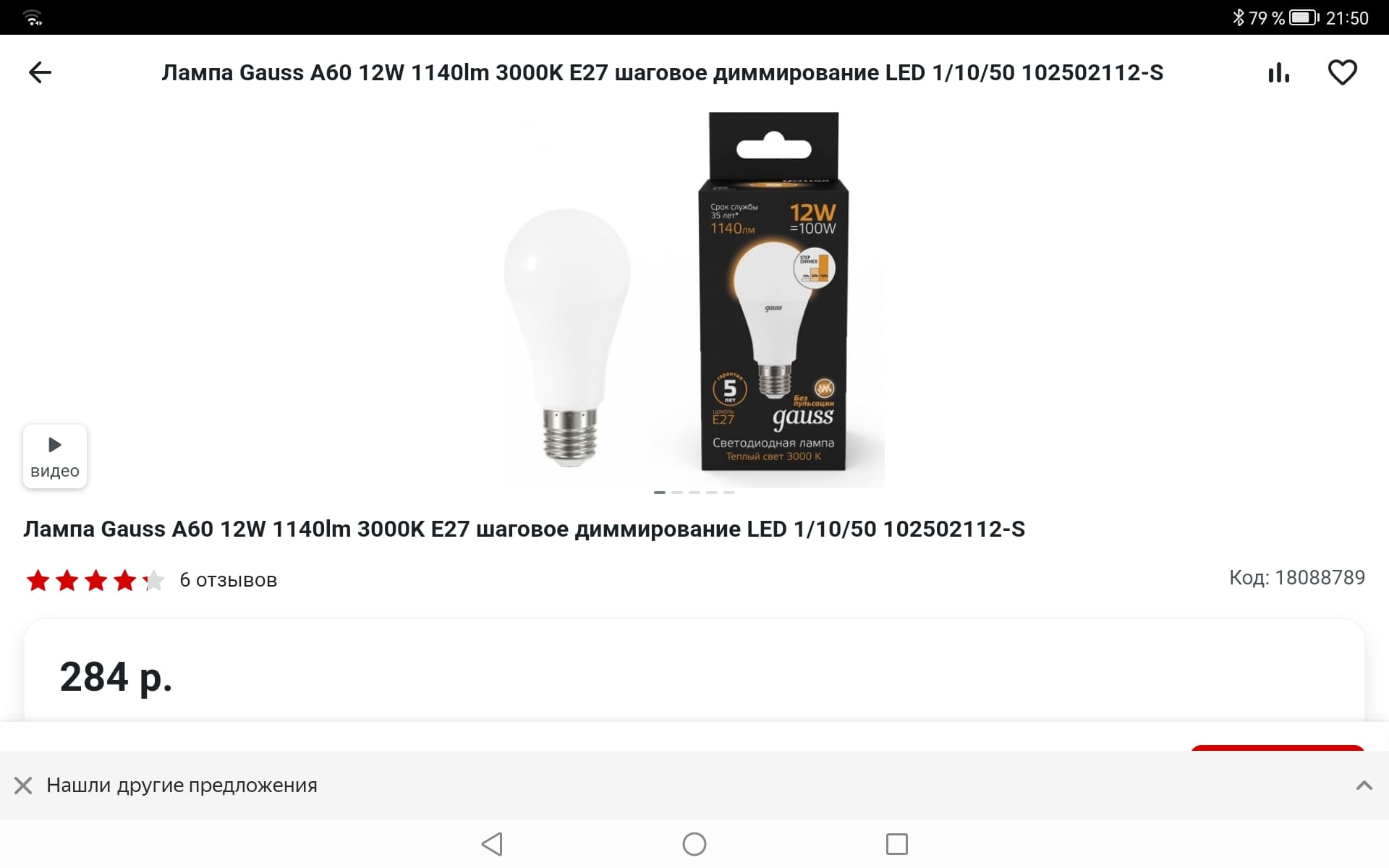Go back using the top-left arrow
The height and width of the screenshot is (868, 1389).
click(x=40, y=72)
